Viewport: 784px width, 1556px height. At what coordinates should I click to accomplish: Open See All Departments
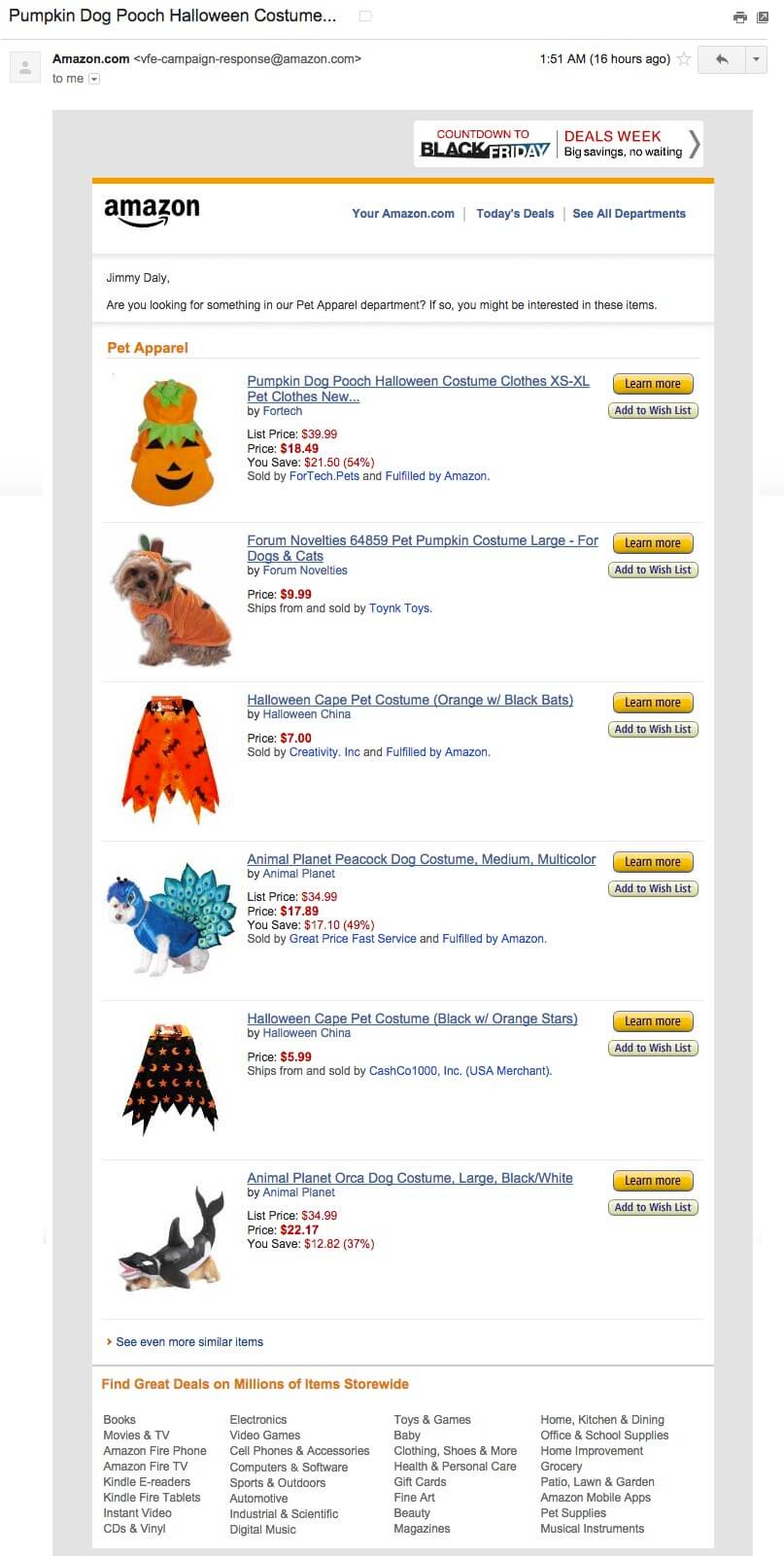[629, 214]
